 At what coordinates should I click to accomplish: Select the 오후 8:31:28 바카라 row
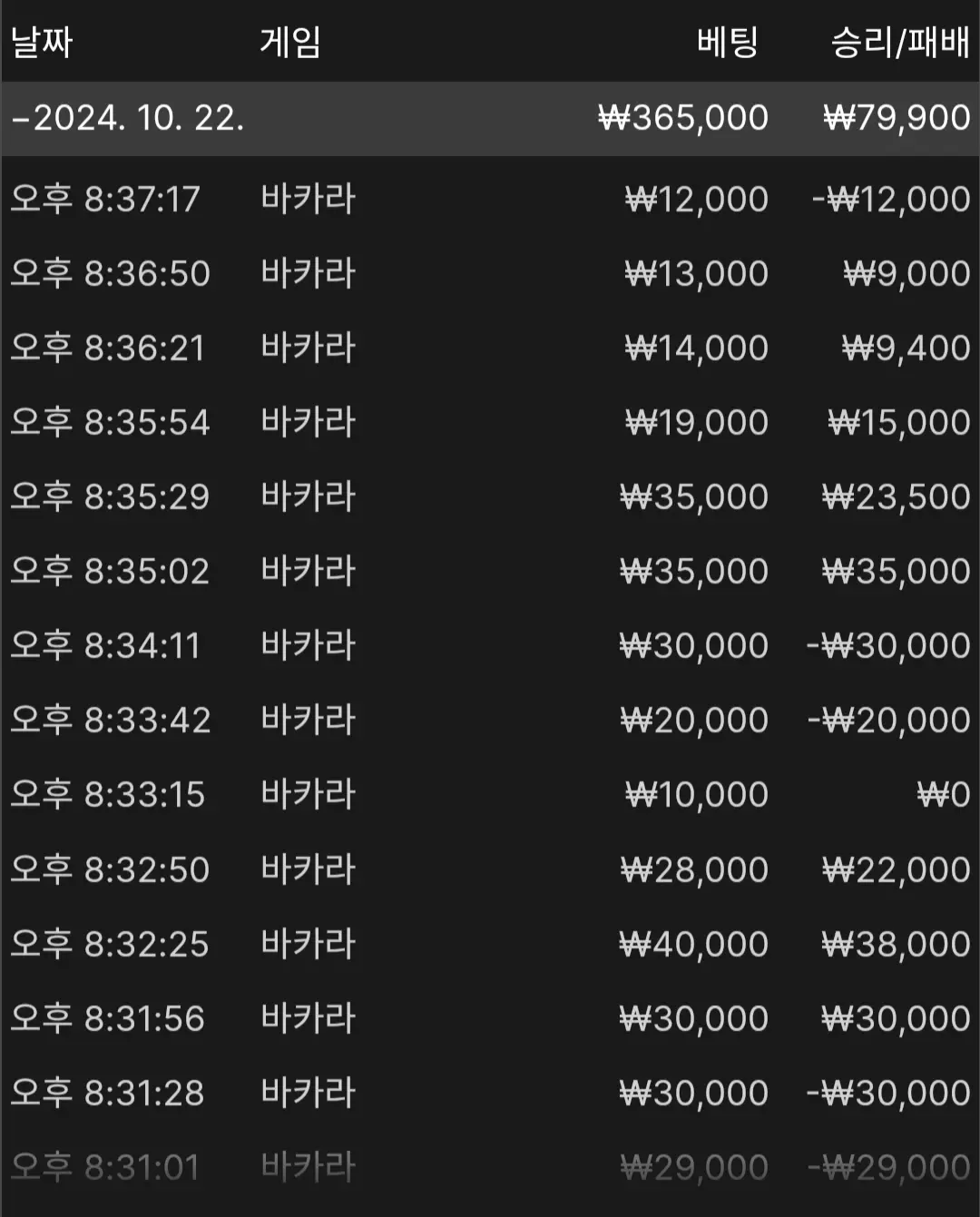pos(490,1093)
